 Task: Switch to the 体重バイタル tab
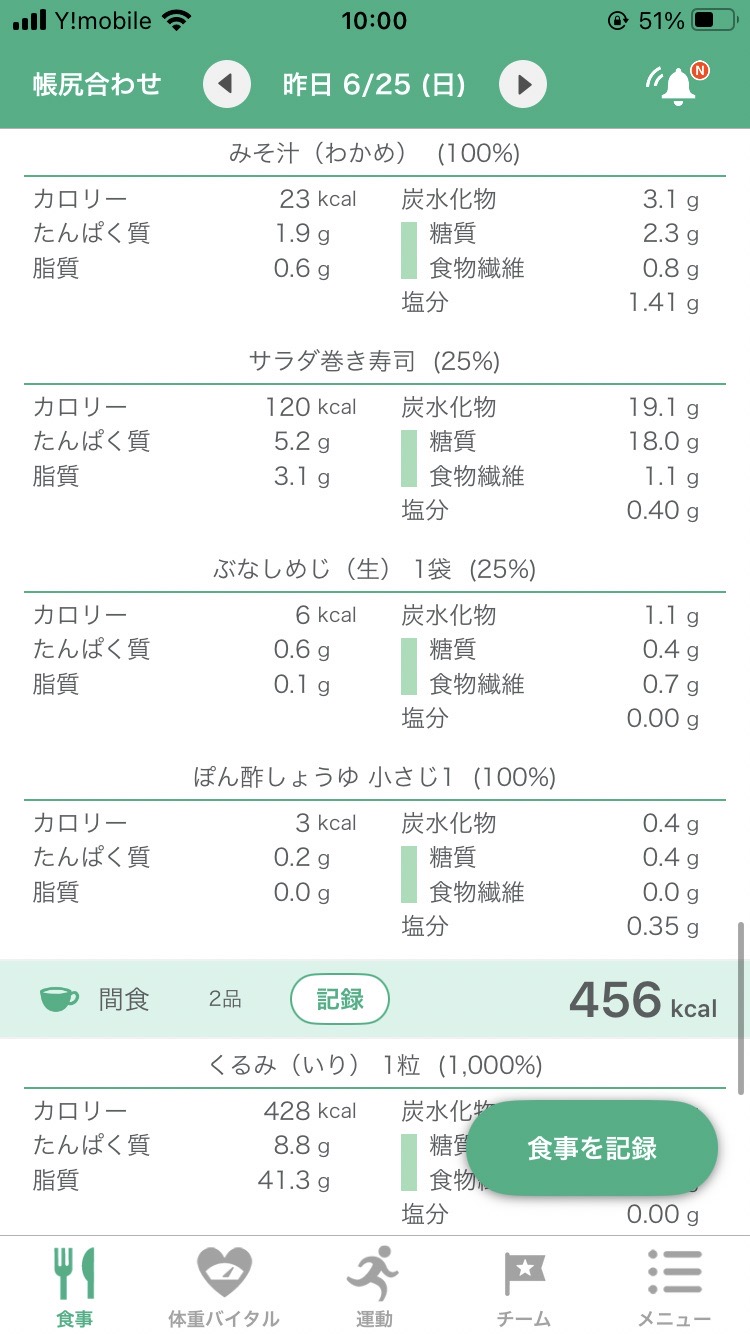pos(224,1287)
